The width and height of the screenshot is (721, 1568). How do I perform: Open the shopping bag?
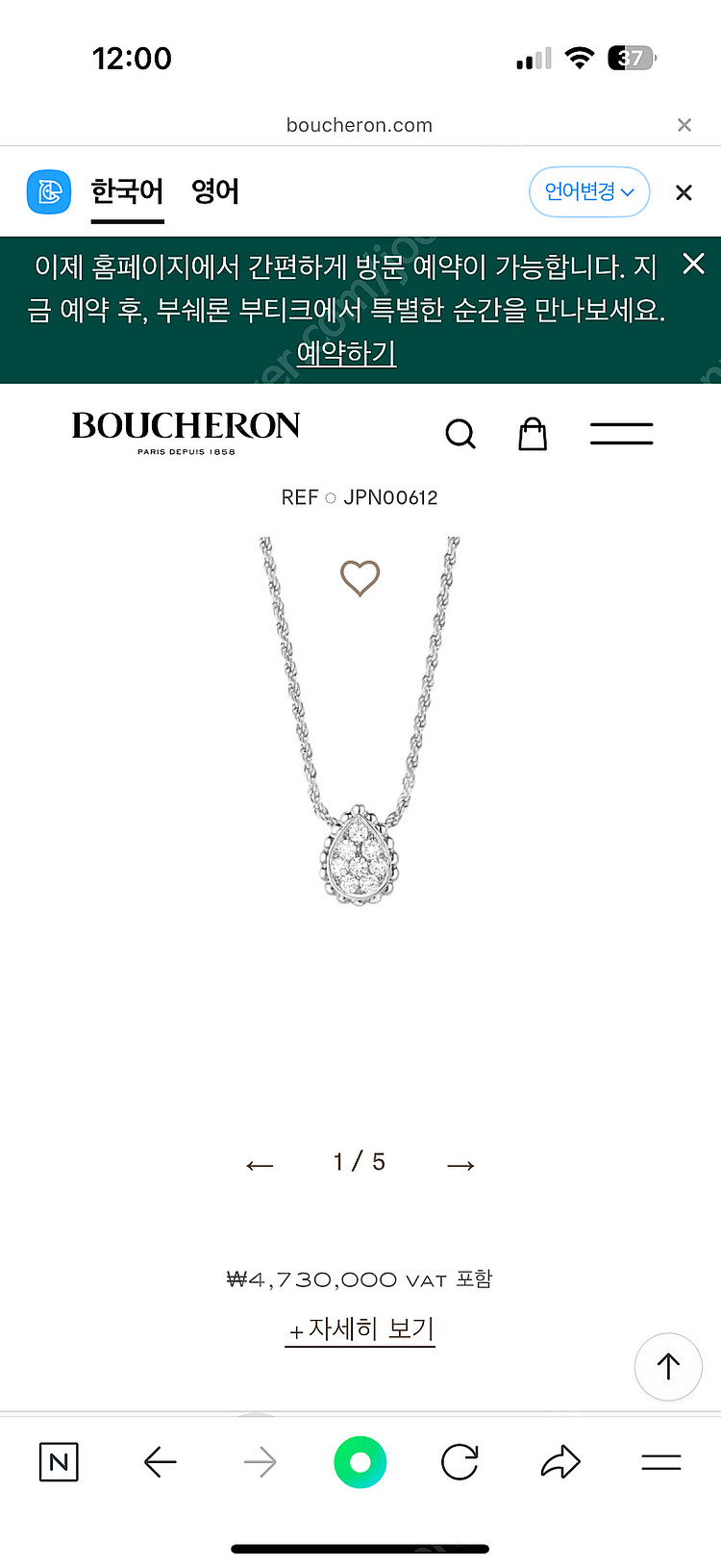click(x=533, y=434)
